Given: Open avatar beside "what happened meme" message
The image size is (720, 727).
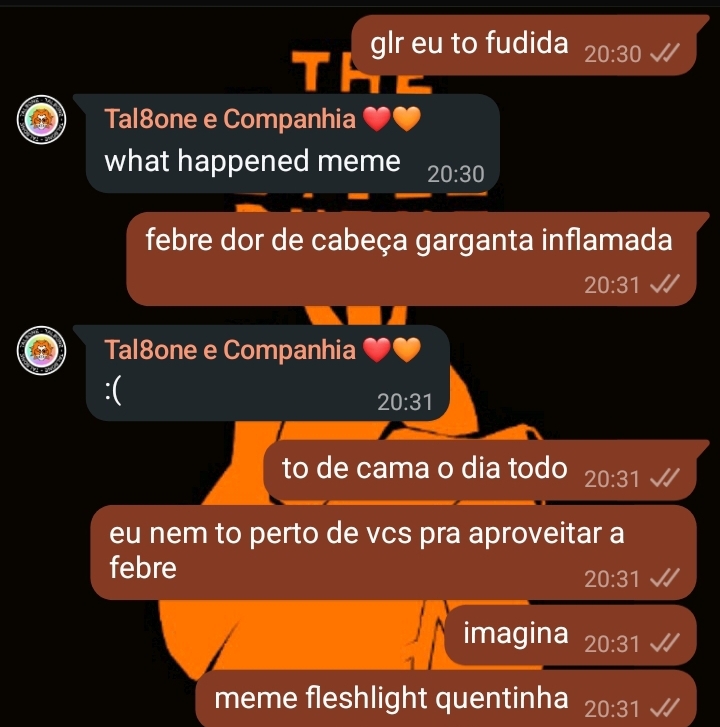Looking at the screenshot, I should (x=42, y=121).
